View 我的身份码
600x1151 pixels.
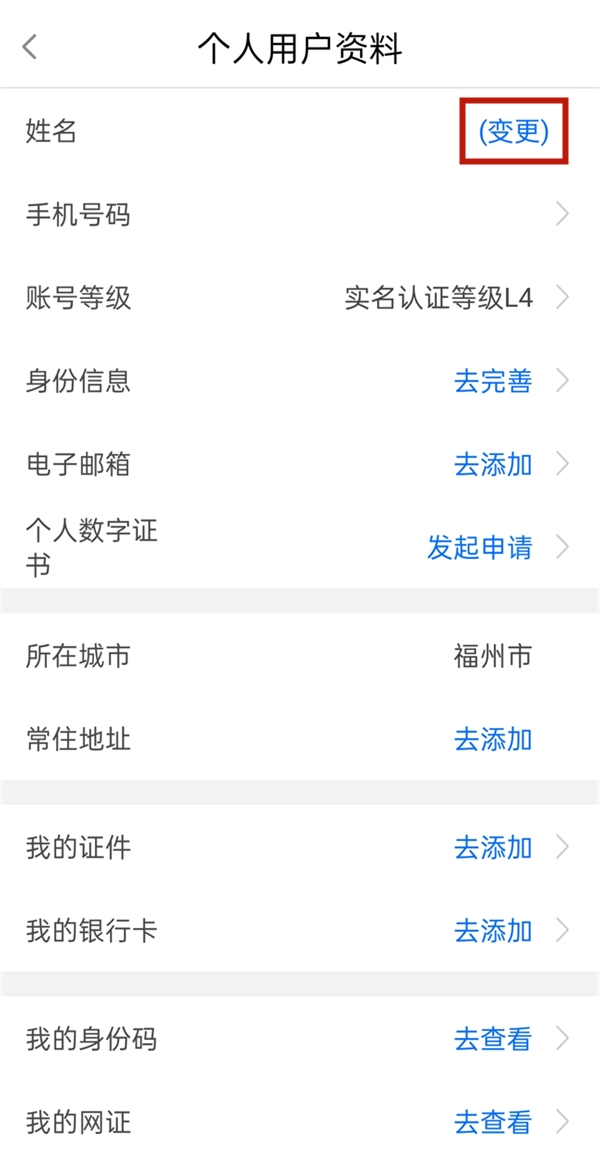point(493,1039)
